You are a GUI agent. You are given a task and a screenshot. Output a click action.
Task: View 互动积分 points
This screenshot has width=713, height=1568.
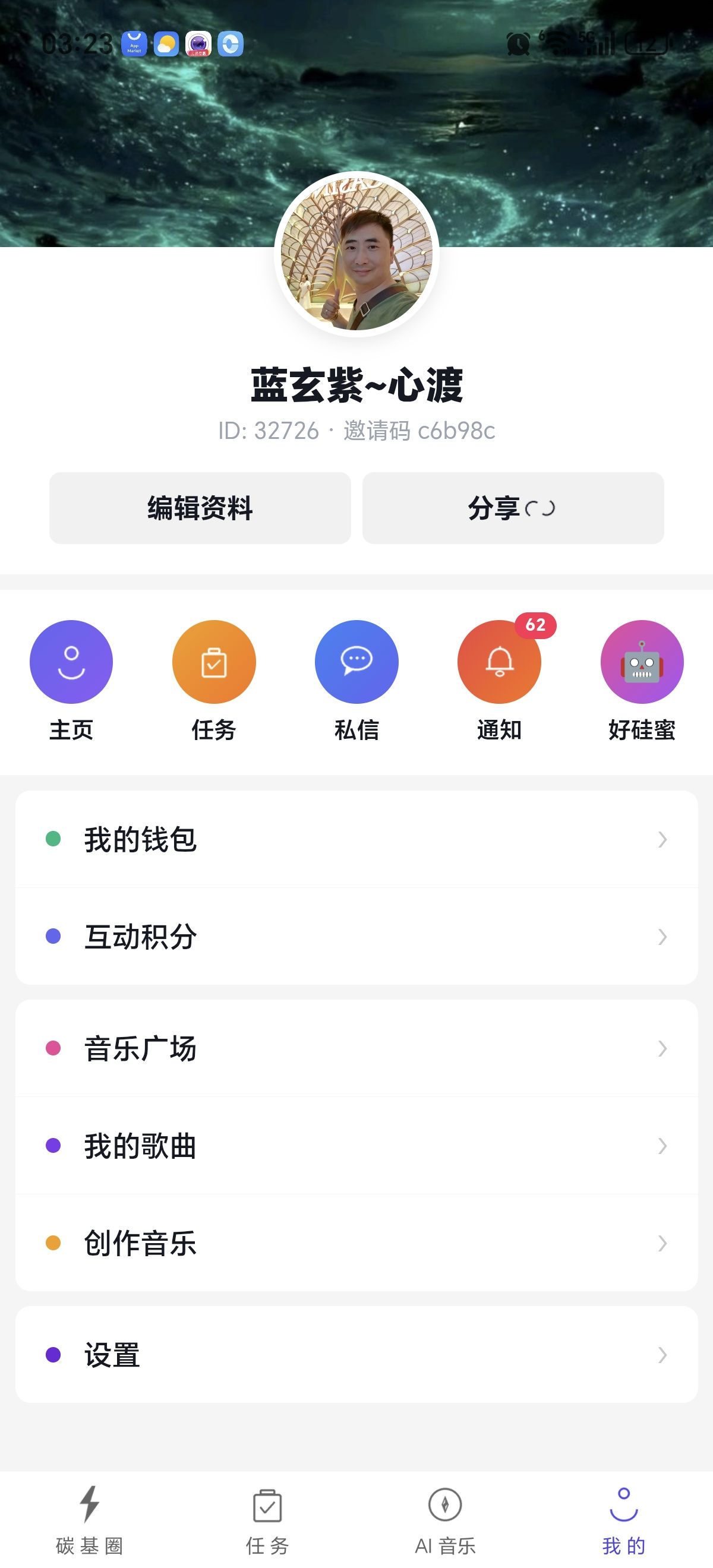(356, 936)
